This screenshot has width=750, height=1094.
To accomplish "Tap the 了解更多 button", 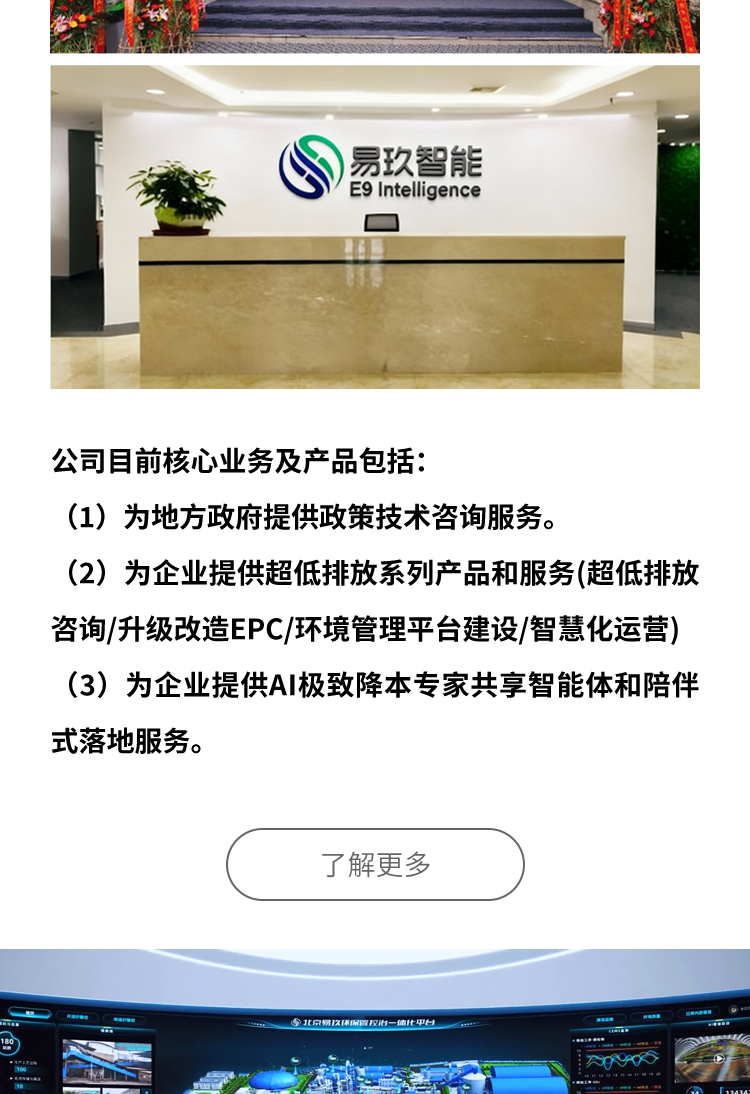I will click(375, 864).
